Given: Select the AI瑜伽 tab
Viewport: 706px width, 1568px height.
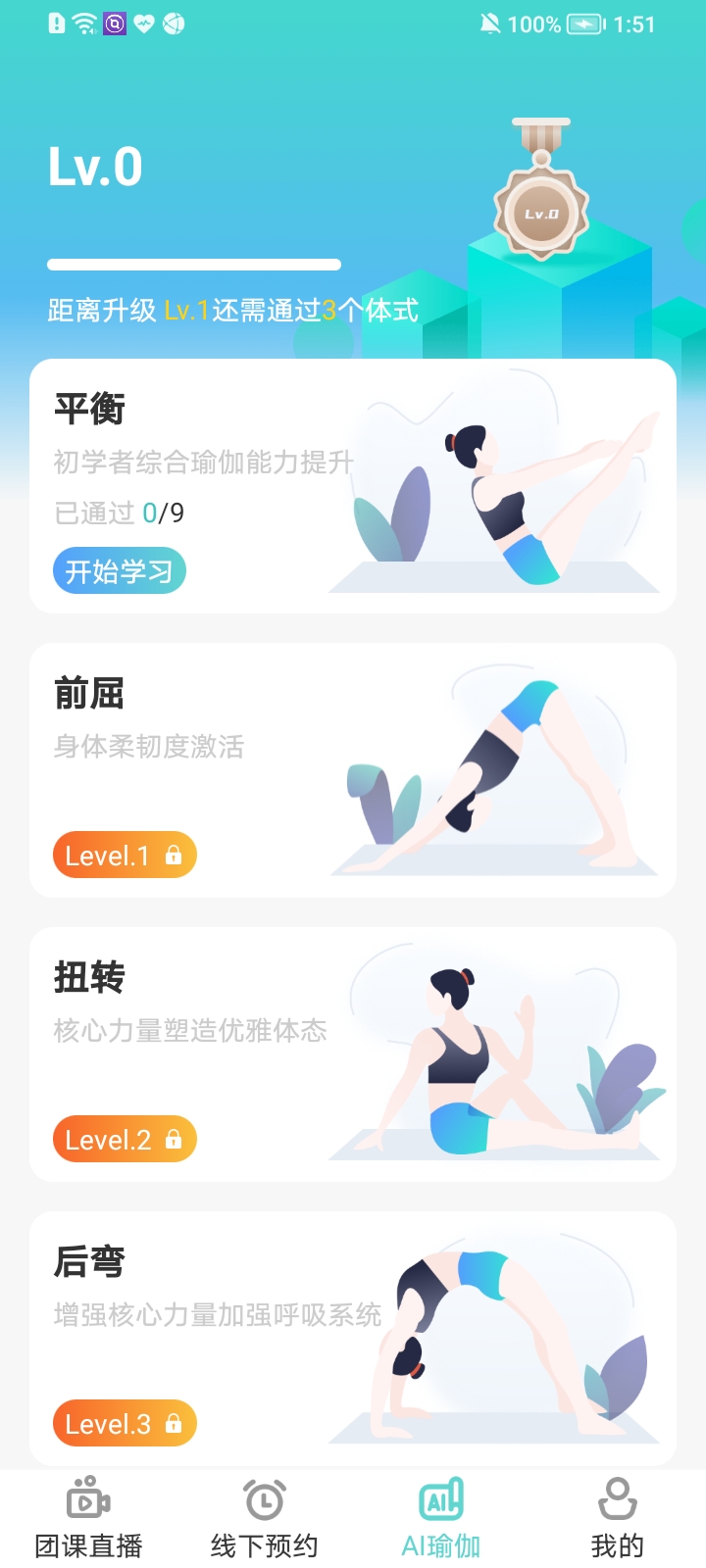Looking at the screenshot, I should pyautogui.click(x=441, y=1519).
